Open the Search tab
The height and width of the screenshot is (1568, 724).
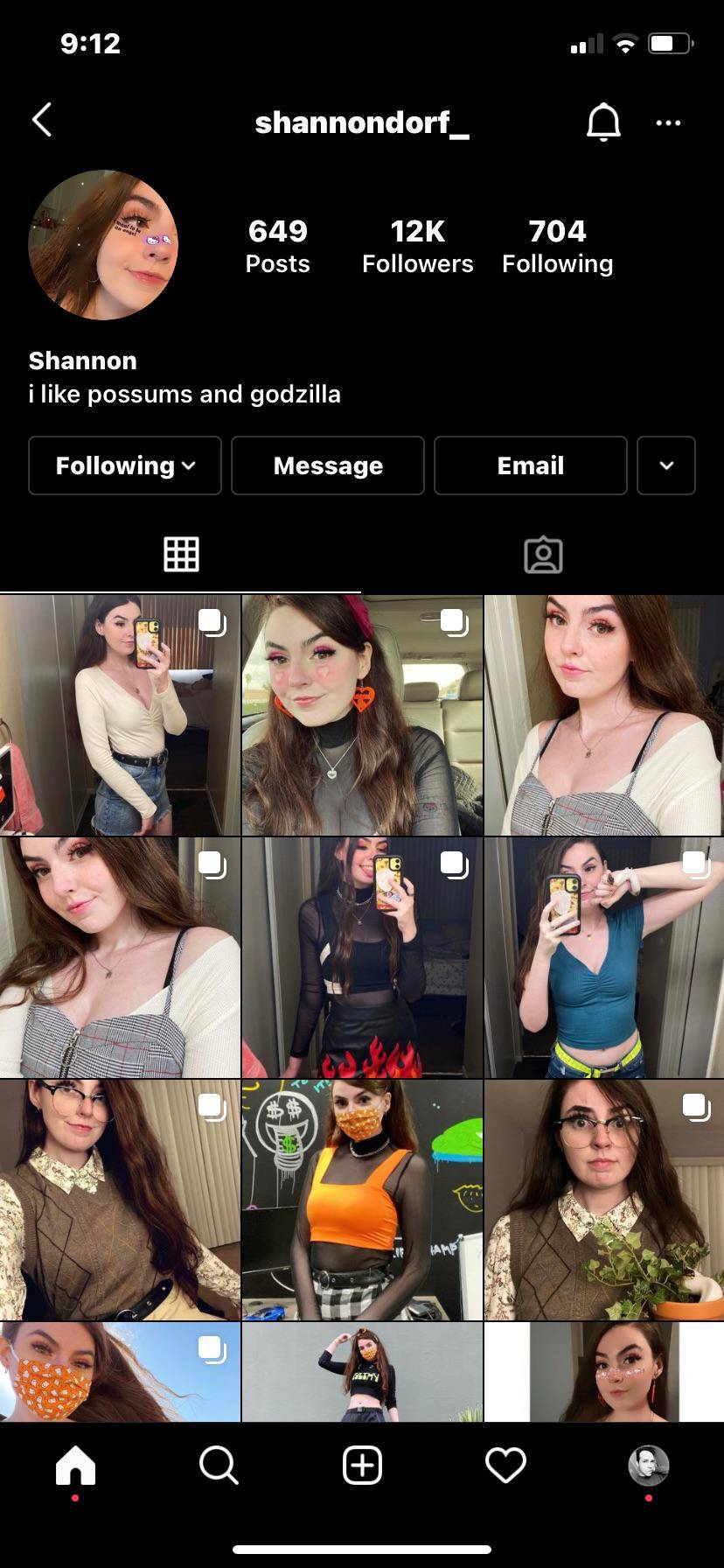(219, 1465)
